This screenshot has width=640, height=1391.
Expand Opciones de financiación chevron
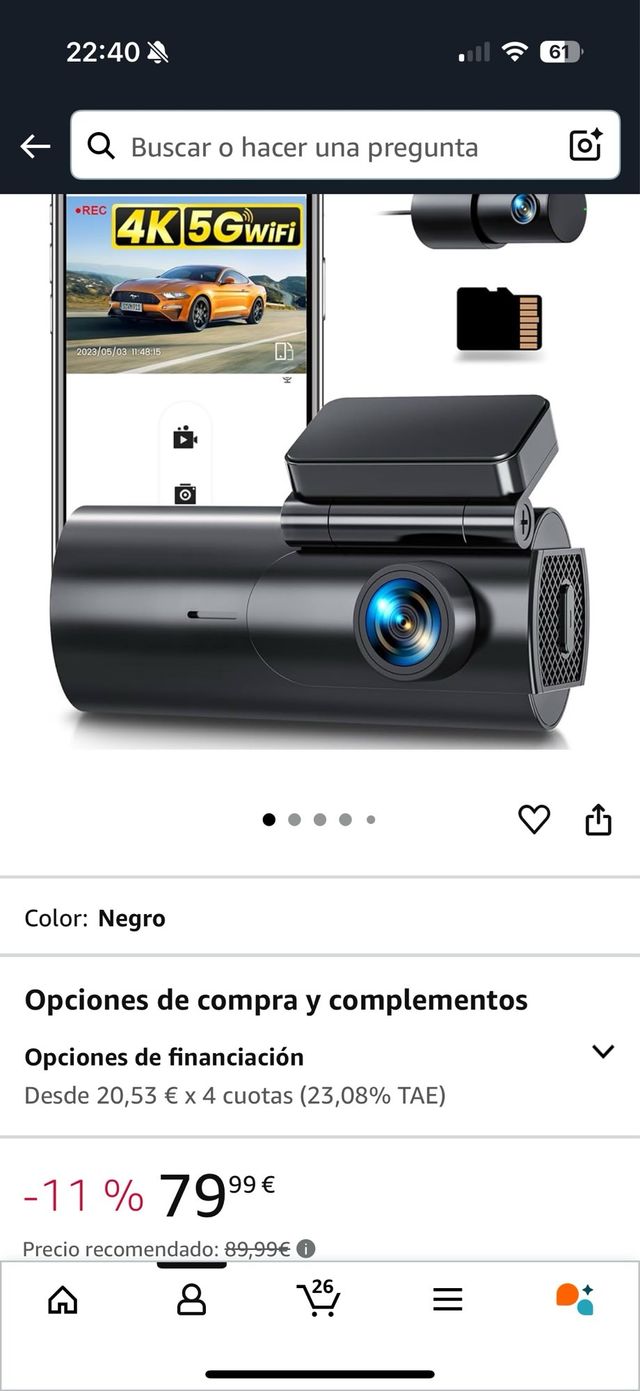[602, 1051]
